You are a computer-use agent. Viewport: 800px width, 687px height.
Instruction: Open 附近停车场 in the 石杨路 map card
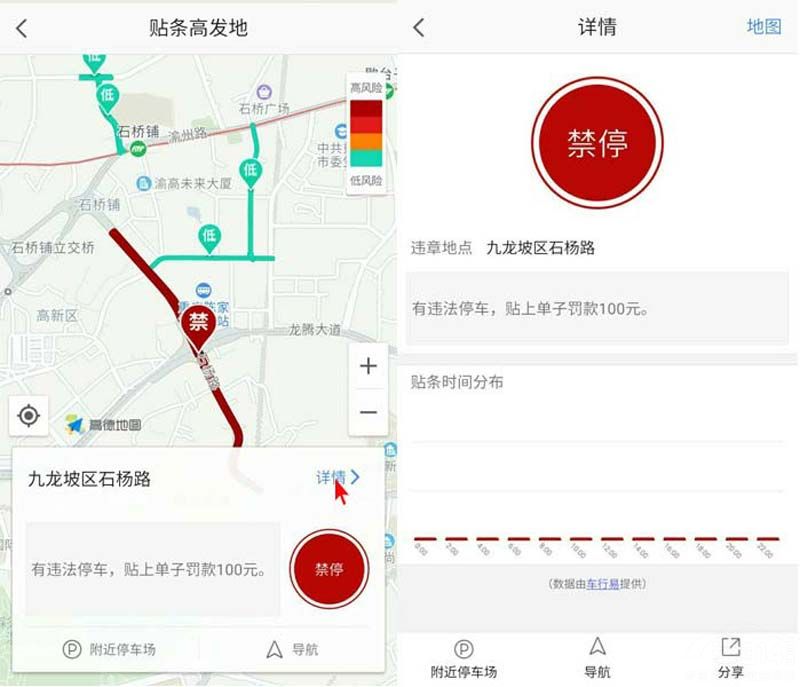(x=110, y=650)
